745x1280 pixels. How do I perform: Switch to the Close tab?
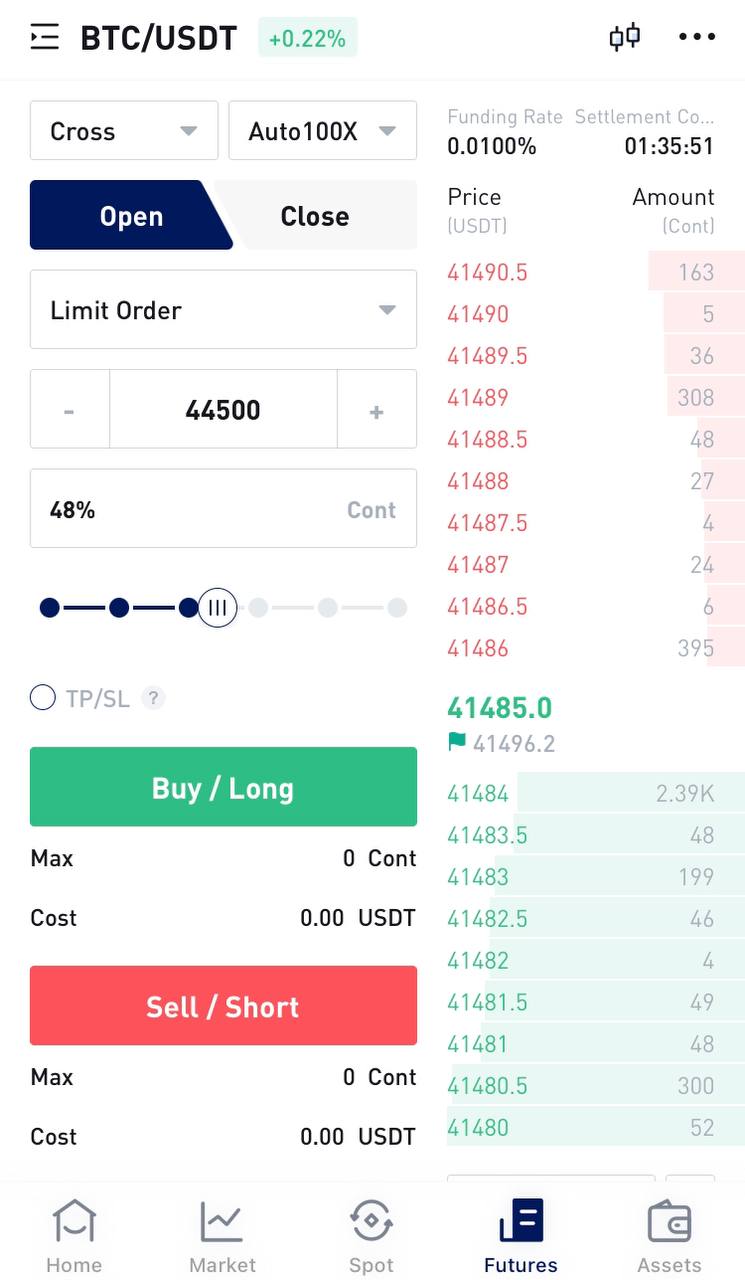point(315,216)
